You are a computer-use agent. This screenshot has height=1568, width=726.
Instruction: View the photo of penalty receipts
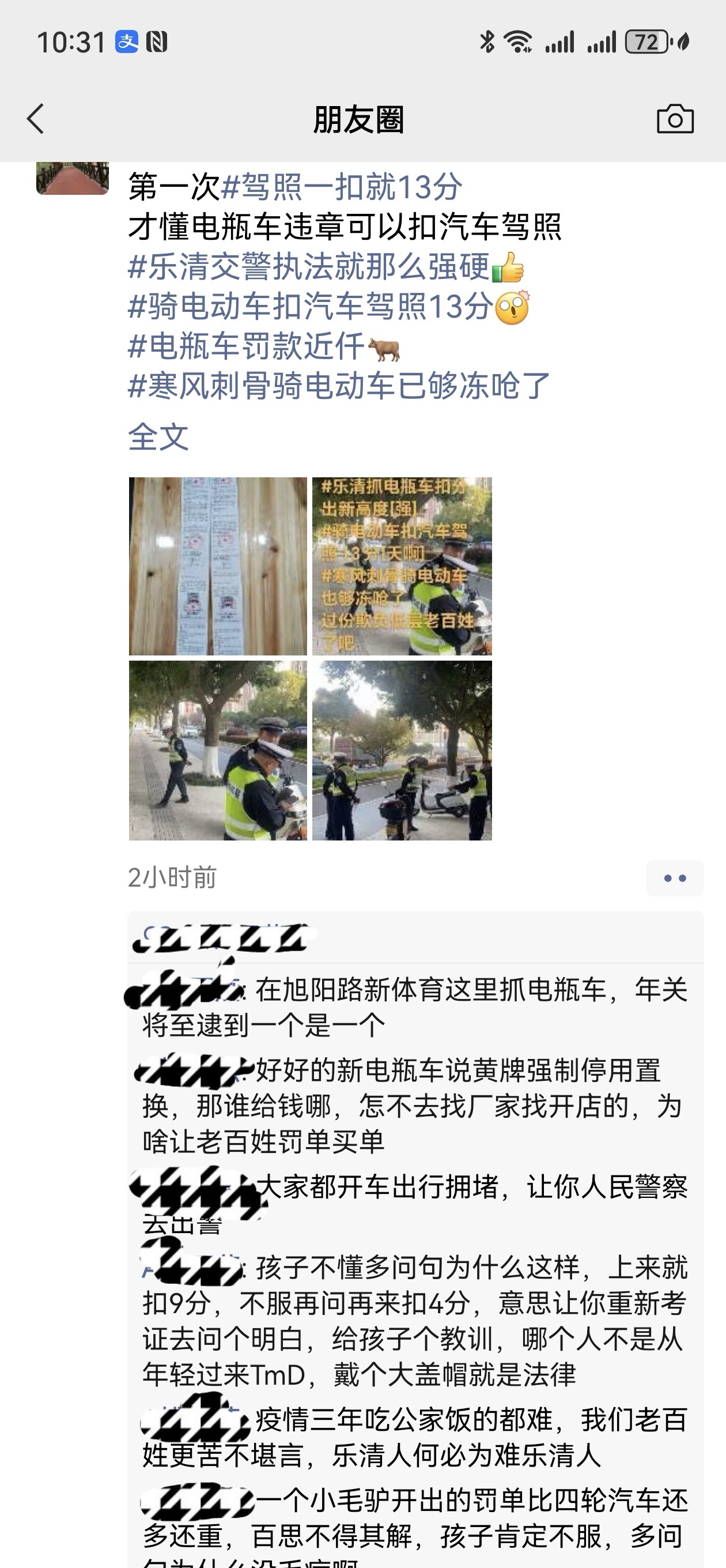pos(218,566)
